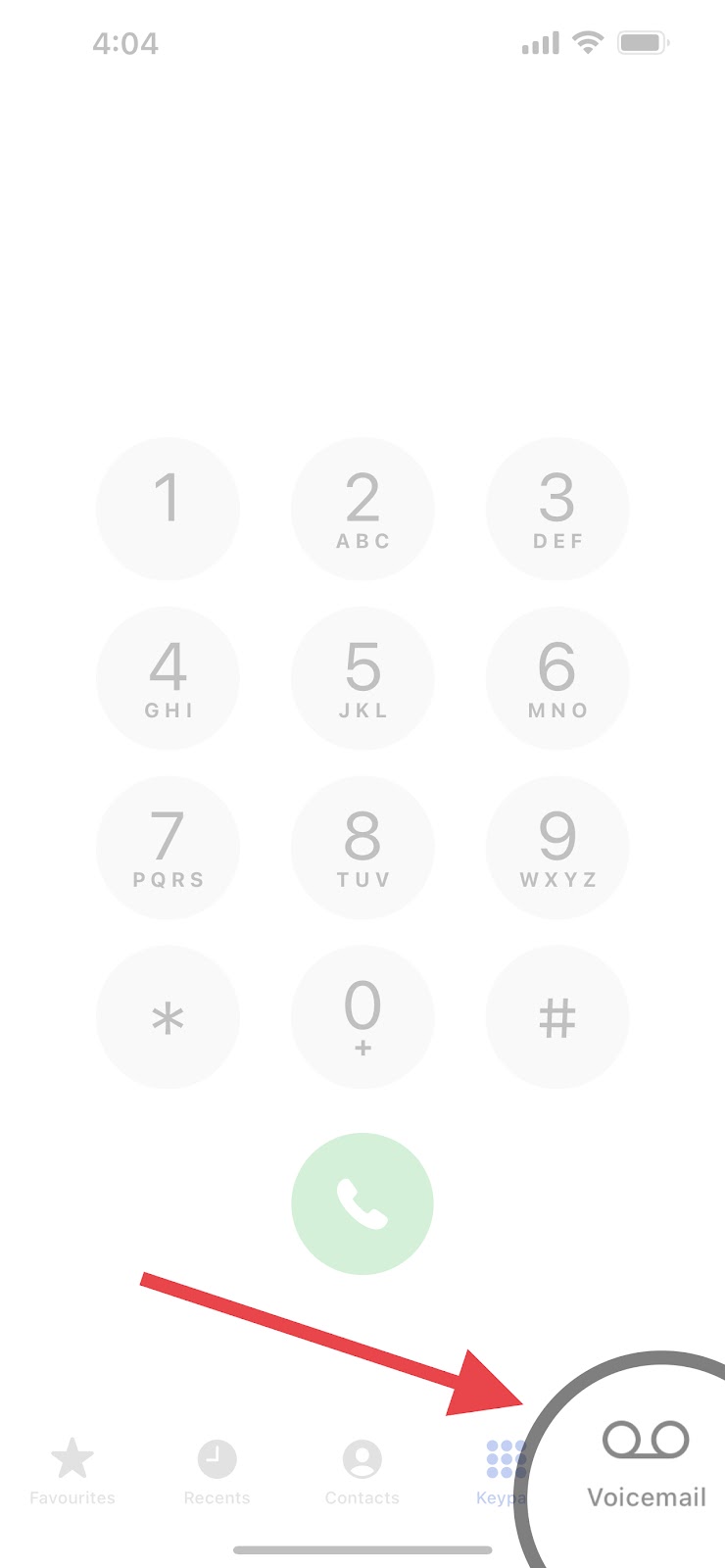Tap the 2 ABC key
The width and height of the screenshot is (725, 1568).
[x=362, y=509]
